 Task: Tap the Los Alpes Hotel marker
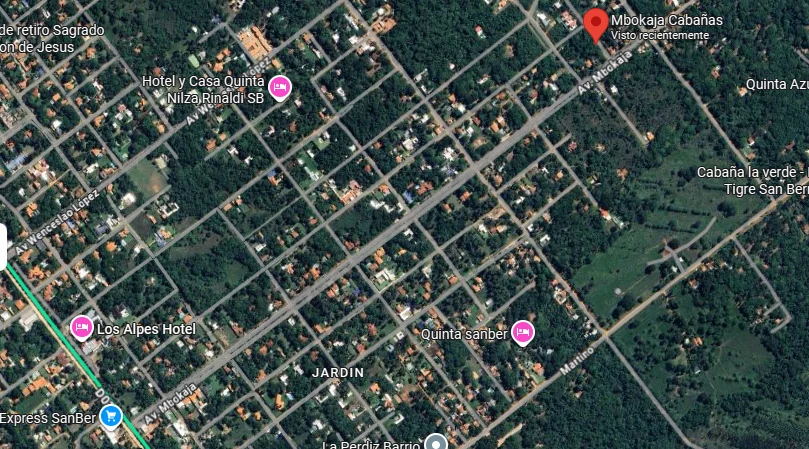(81, 327)
